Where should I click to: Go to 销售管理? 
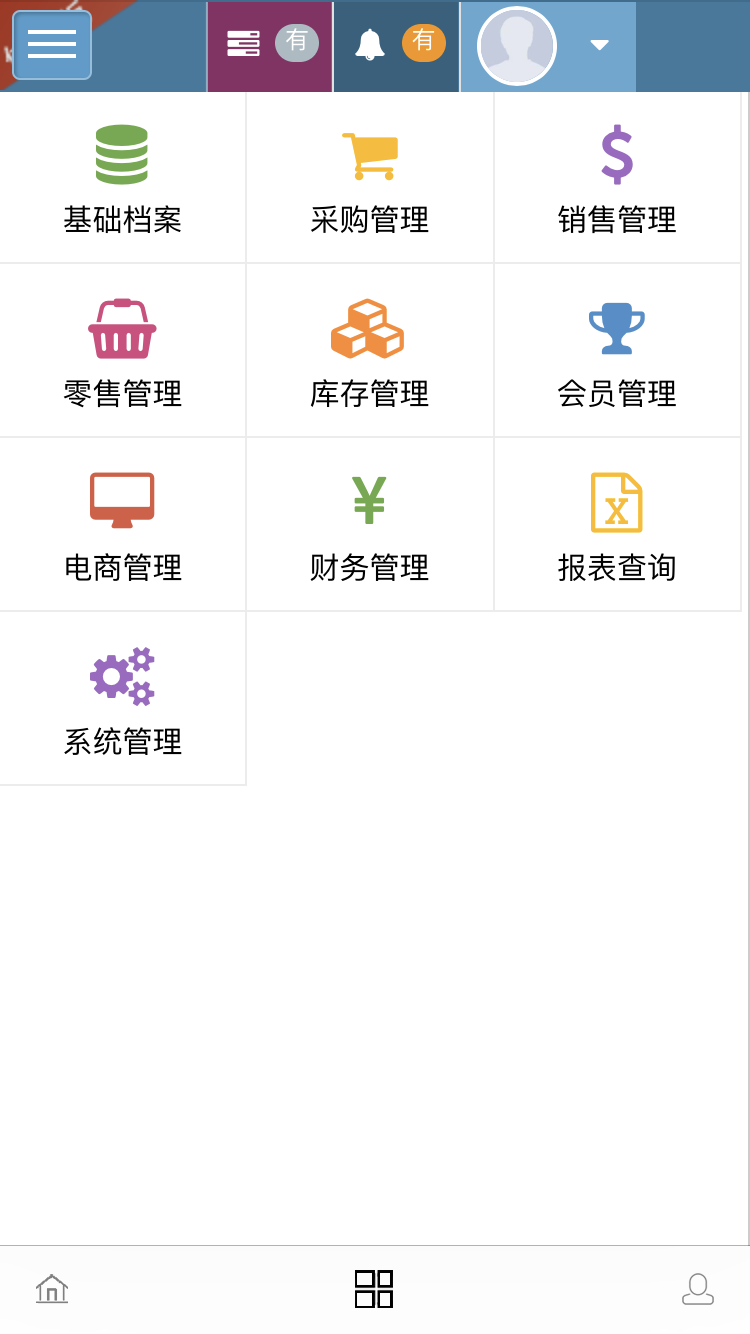coord(617,177)
